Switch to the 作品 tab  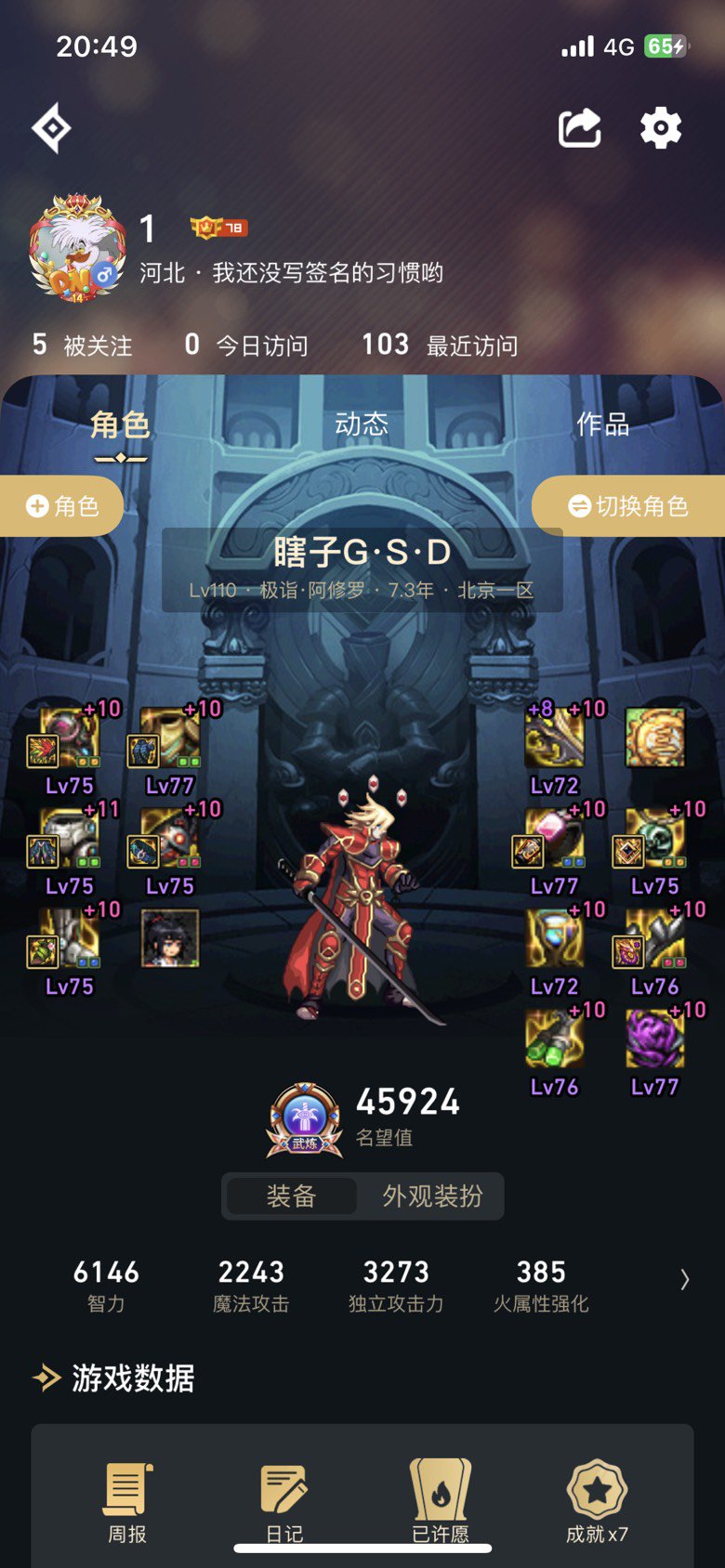pyautogui.click(x=603, y=425)
